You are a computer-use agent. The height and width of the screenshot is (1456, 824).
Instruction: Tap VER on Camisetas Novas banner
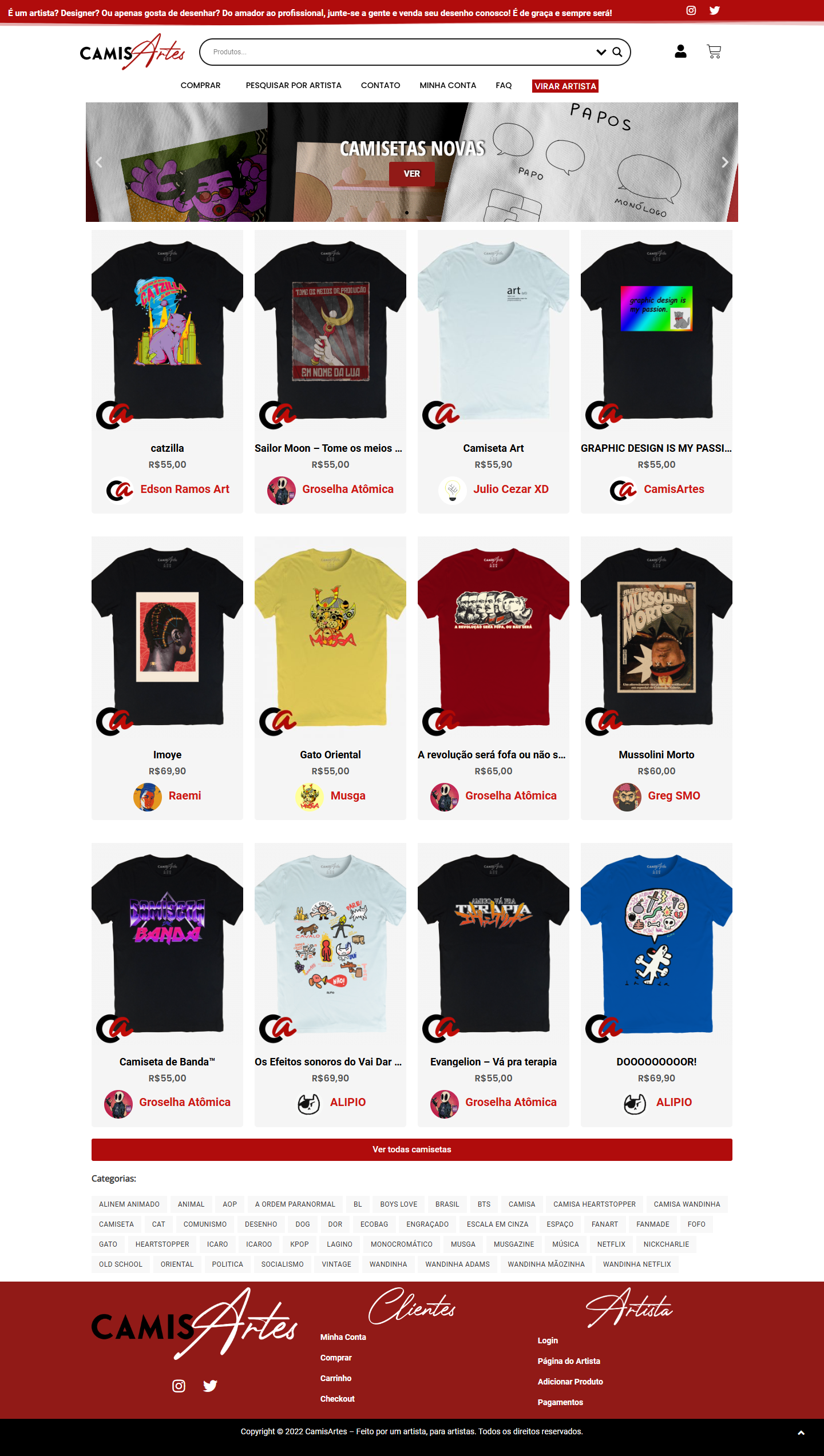coord(411,174)
